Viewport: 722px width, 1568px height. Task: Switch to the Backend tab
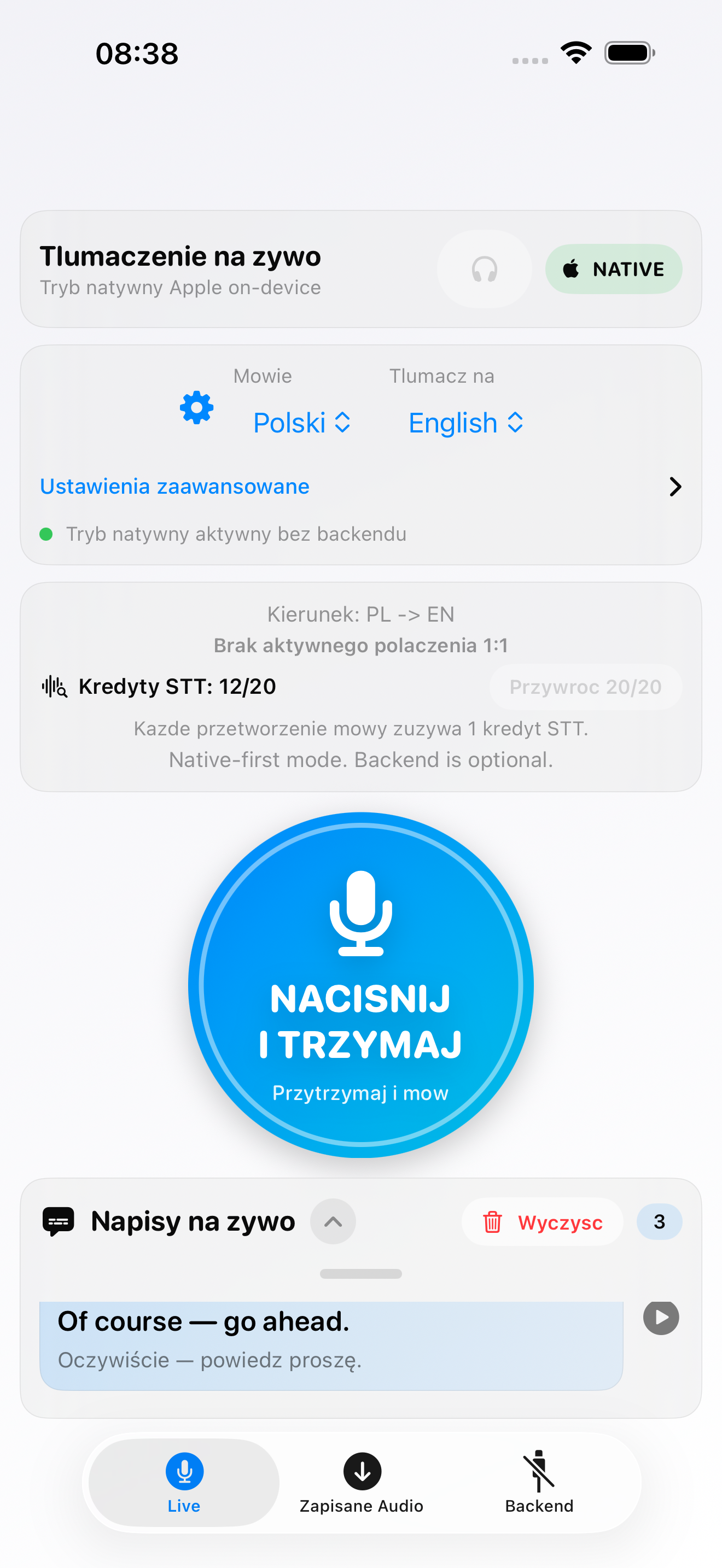[x=539, y=1482]
